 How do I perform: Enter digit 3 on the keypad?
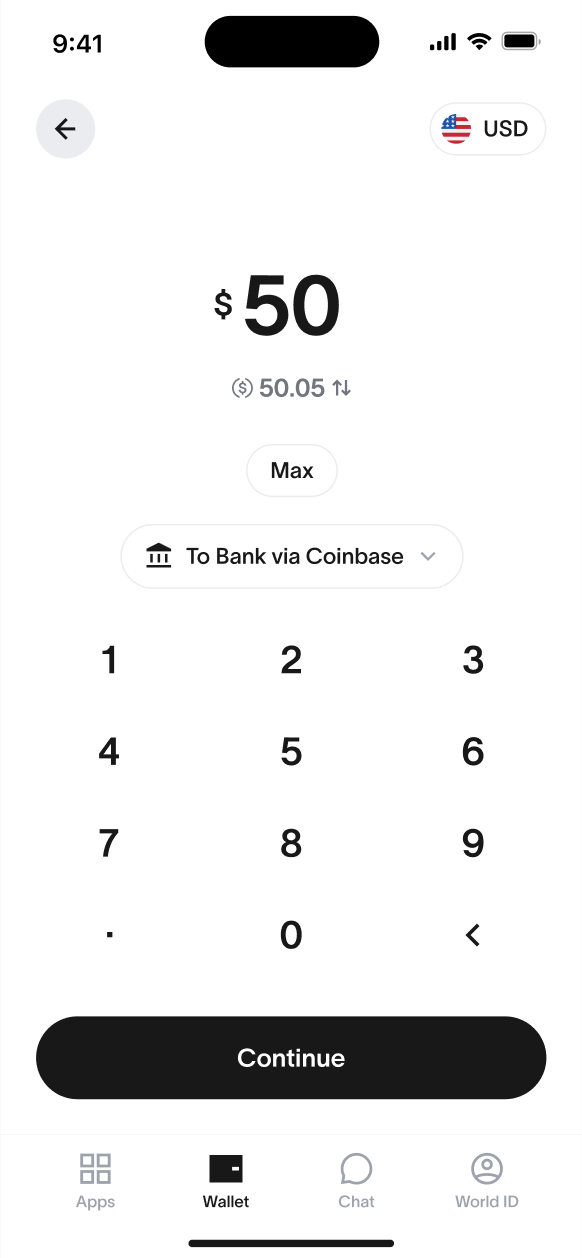point(473,660)
